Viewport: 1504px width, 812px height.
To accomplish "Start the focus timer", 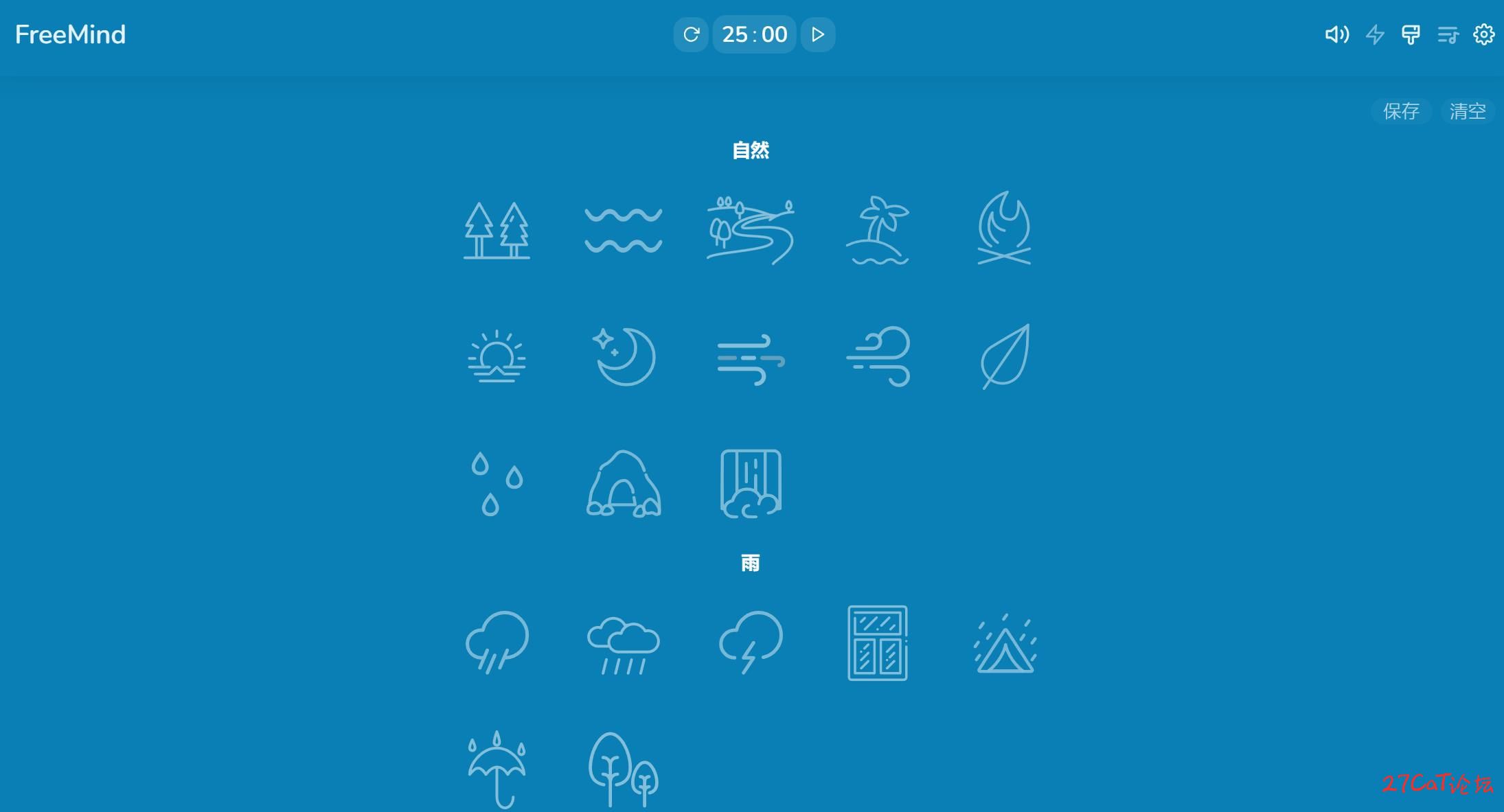I will tap(817, 34).
